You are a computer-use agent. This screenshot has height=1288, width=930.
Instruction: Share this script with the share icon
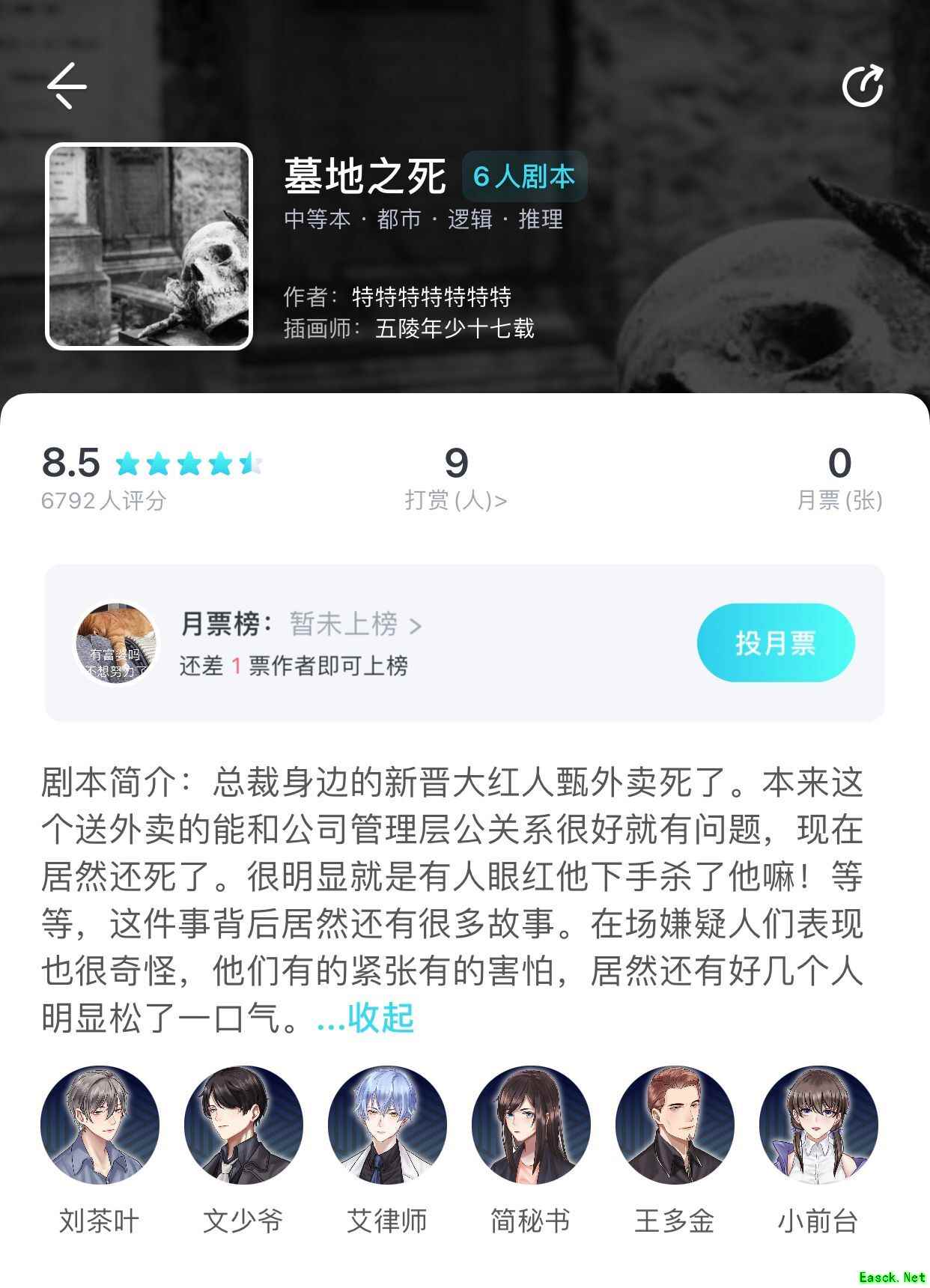coord(863,86)
